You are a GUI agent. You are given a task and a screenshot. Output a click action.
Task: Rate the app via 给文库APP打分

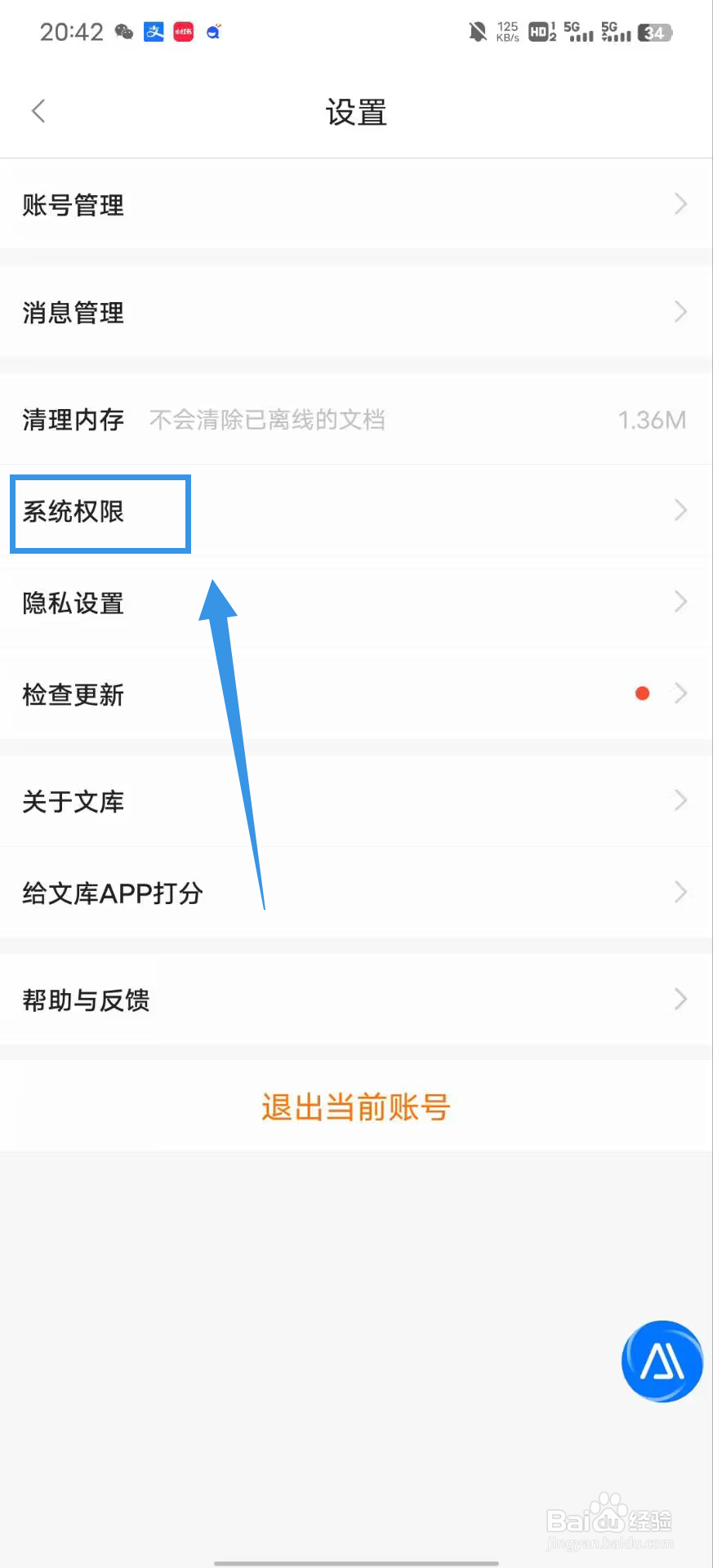[112, 893]
